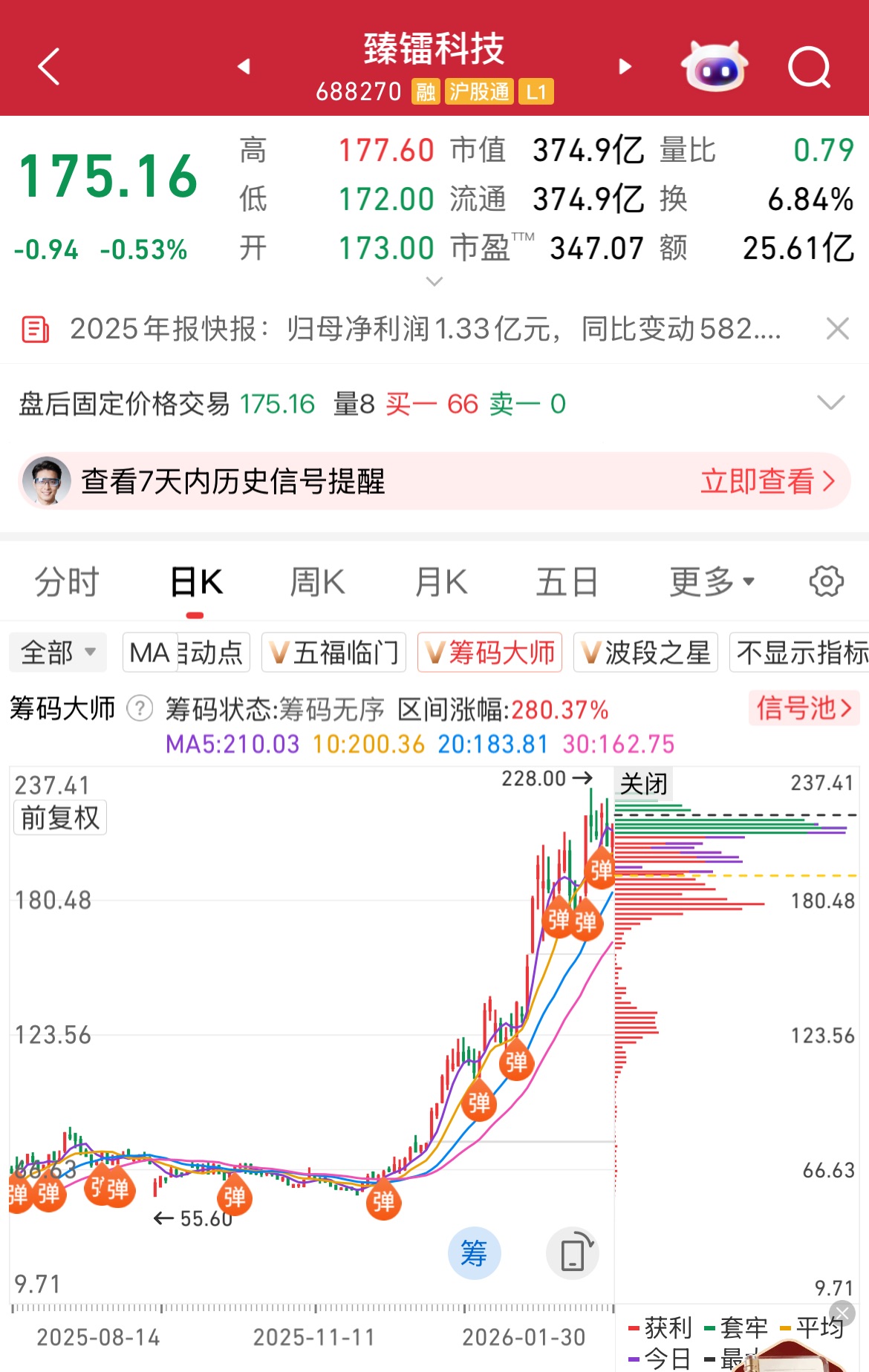Dismiss the 2025年报快报 news banner

[x=837, y=328]
